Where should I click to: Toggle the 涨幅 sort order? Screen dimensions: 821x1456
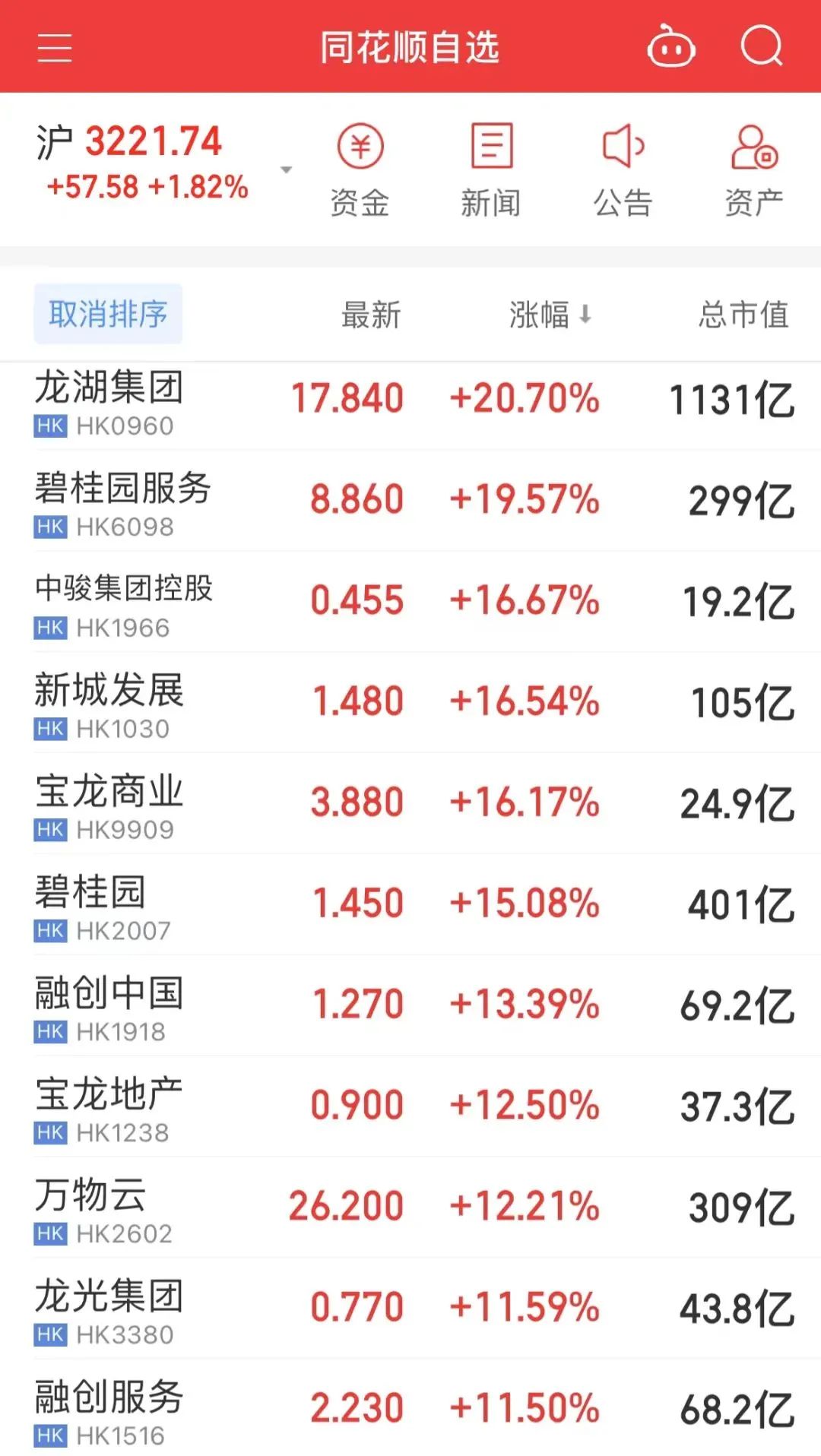click(x=550, y=315)
